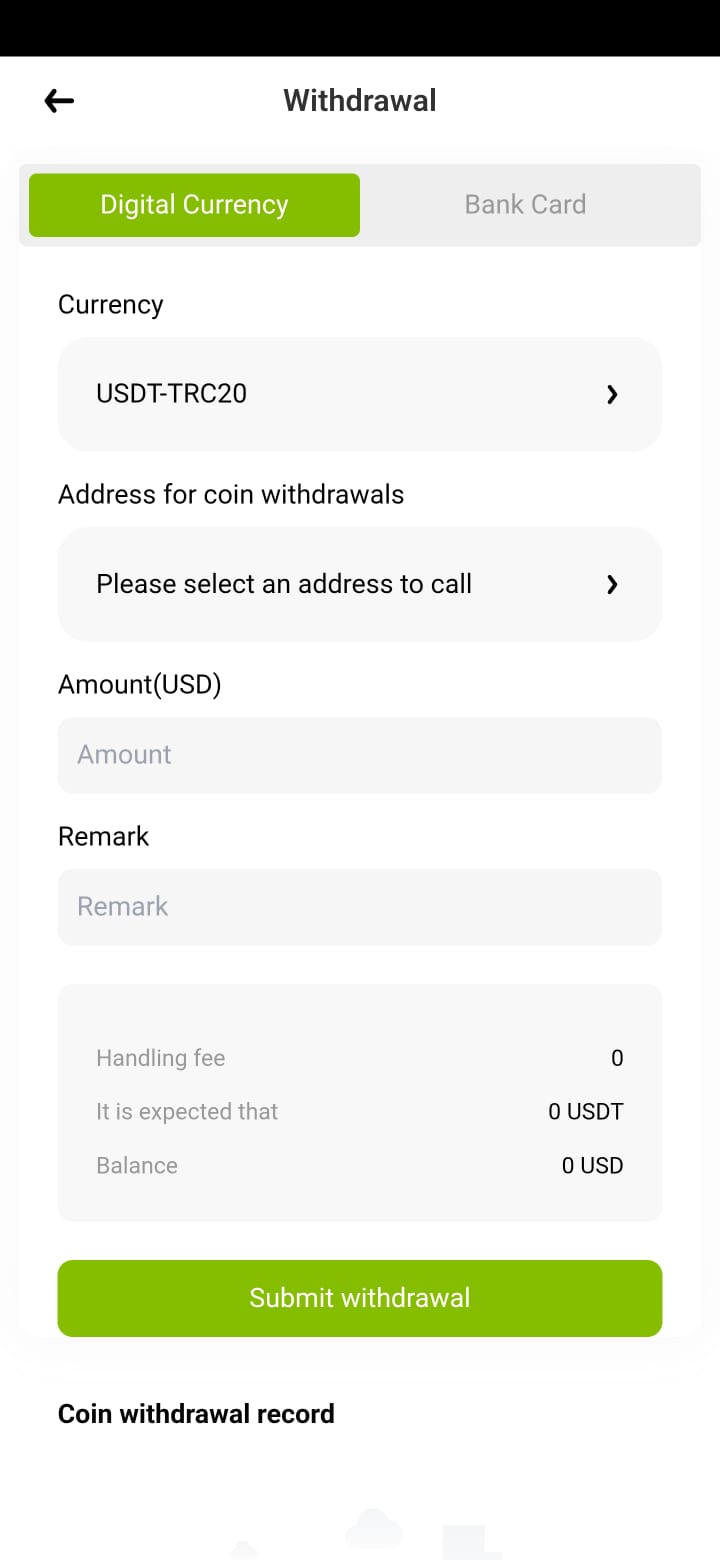
Task: Submit the withdrawal request
Action: pos(360,1298)
